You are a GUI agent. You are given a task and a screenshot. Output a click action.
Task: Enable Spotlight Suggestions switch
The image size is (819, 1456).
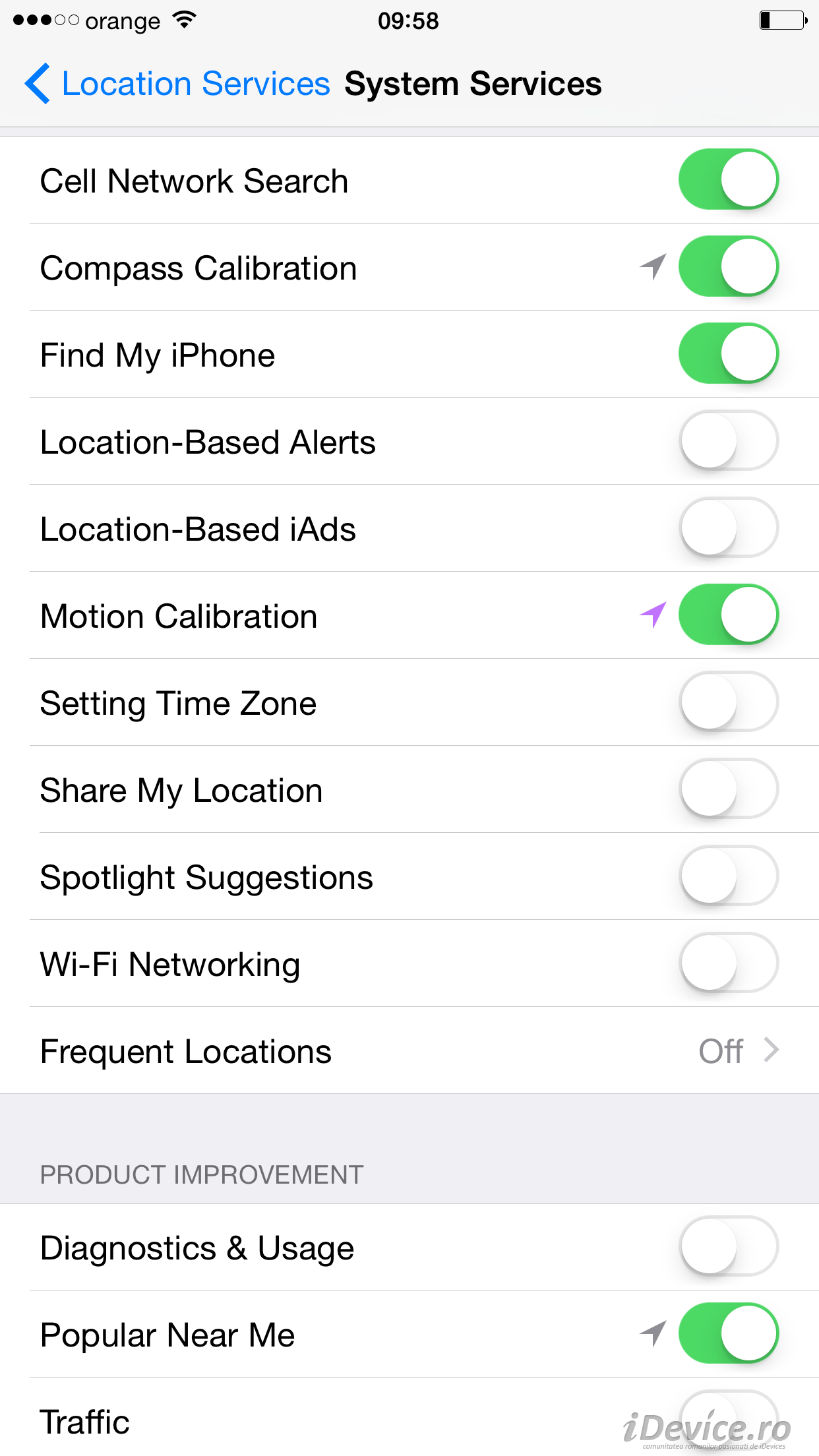(728, 876)
